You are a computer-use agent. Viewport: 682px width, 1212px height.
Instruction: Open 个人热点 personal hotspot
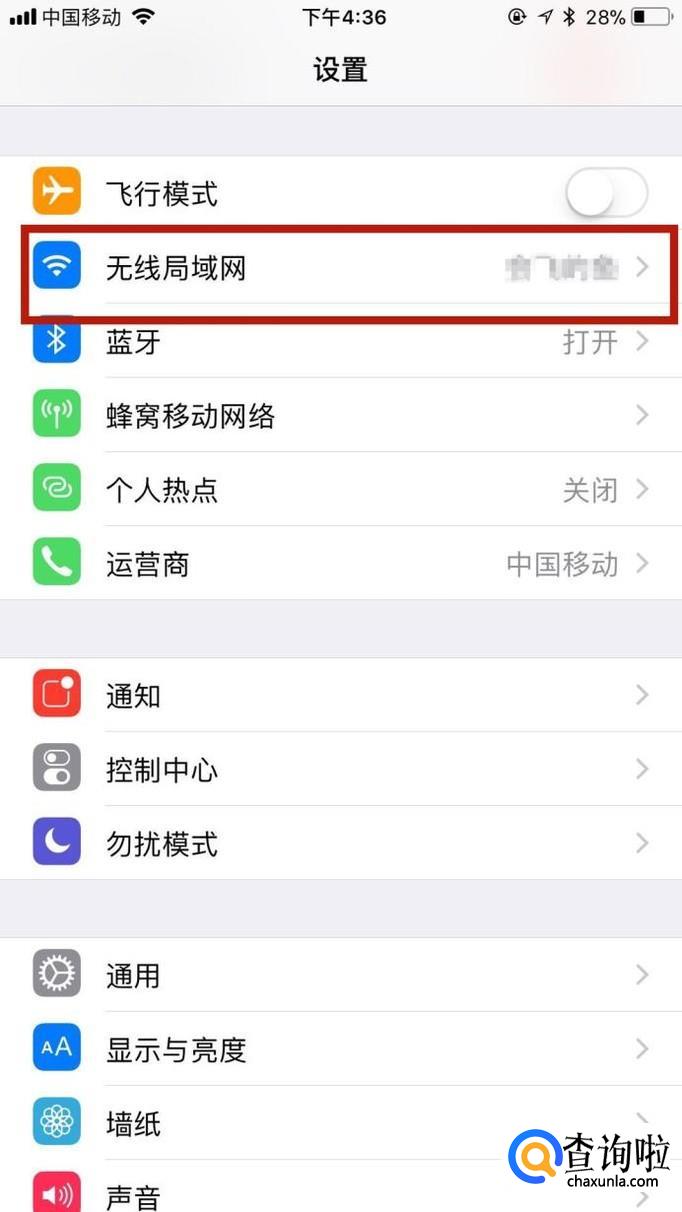coord(340,490)
